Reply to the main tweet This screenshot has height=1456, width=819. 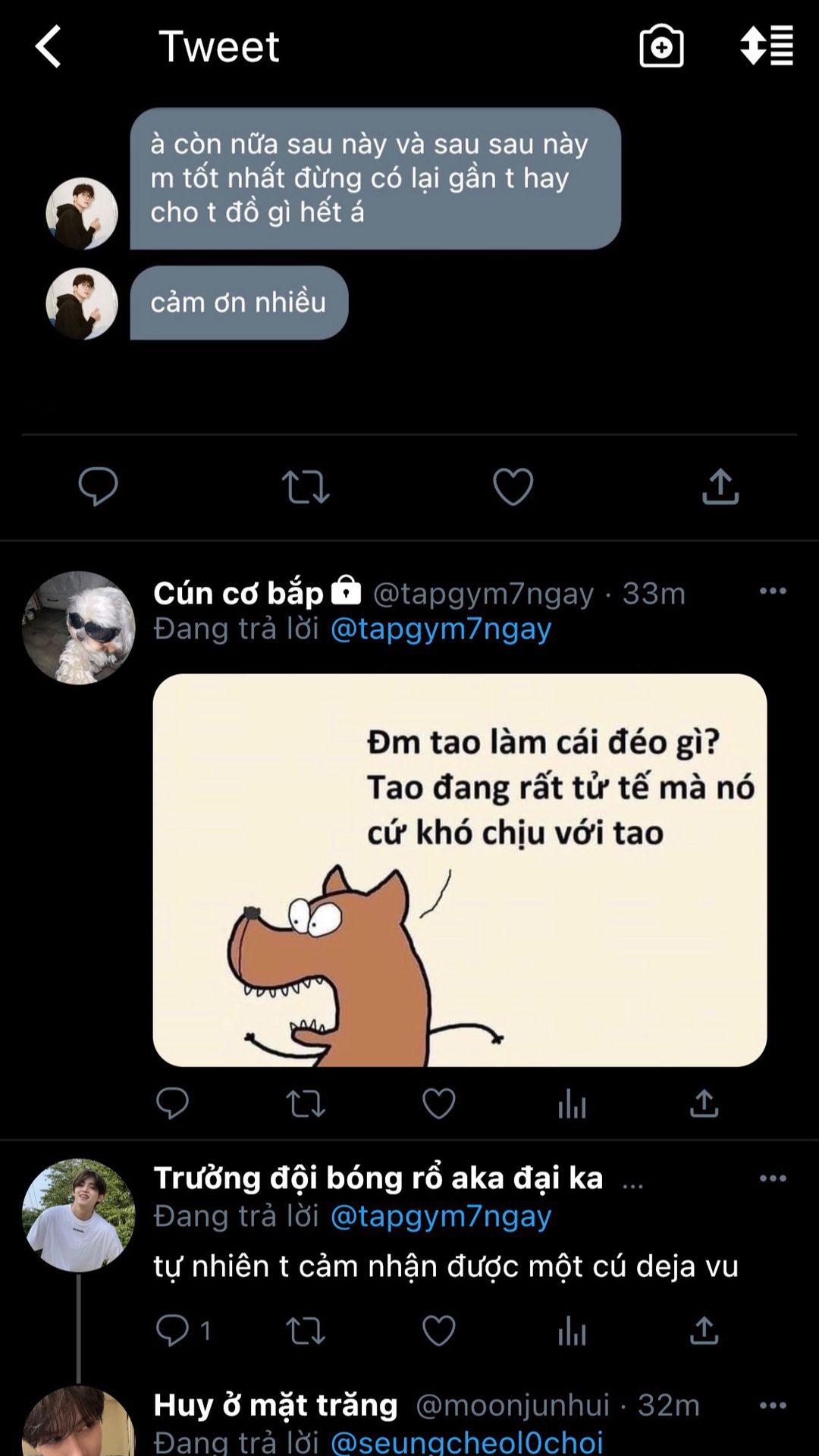pyautogui.click(x=99, y=486)
